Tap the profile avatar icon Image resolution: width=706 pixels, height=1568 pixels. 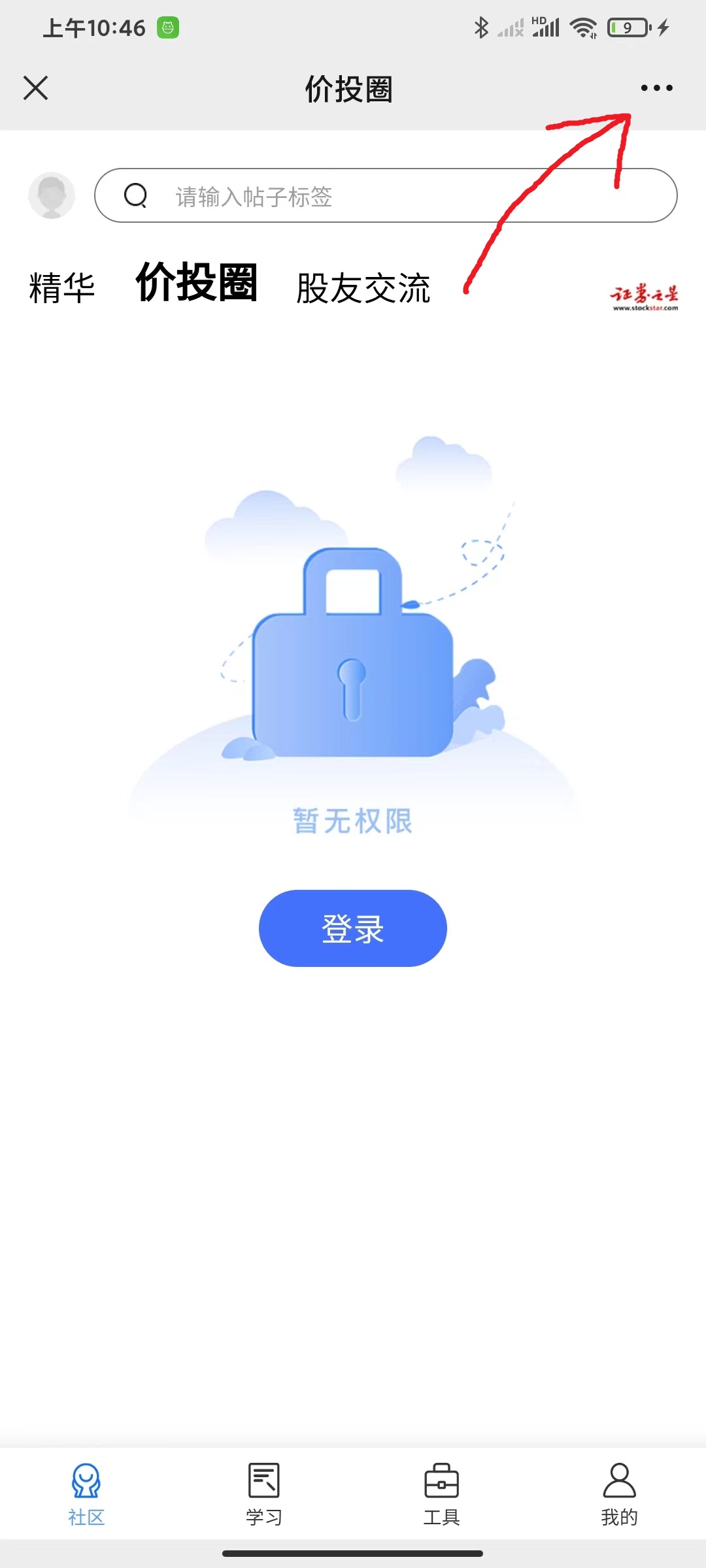coord(52,195)
